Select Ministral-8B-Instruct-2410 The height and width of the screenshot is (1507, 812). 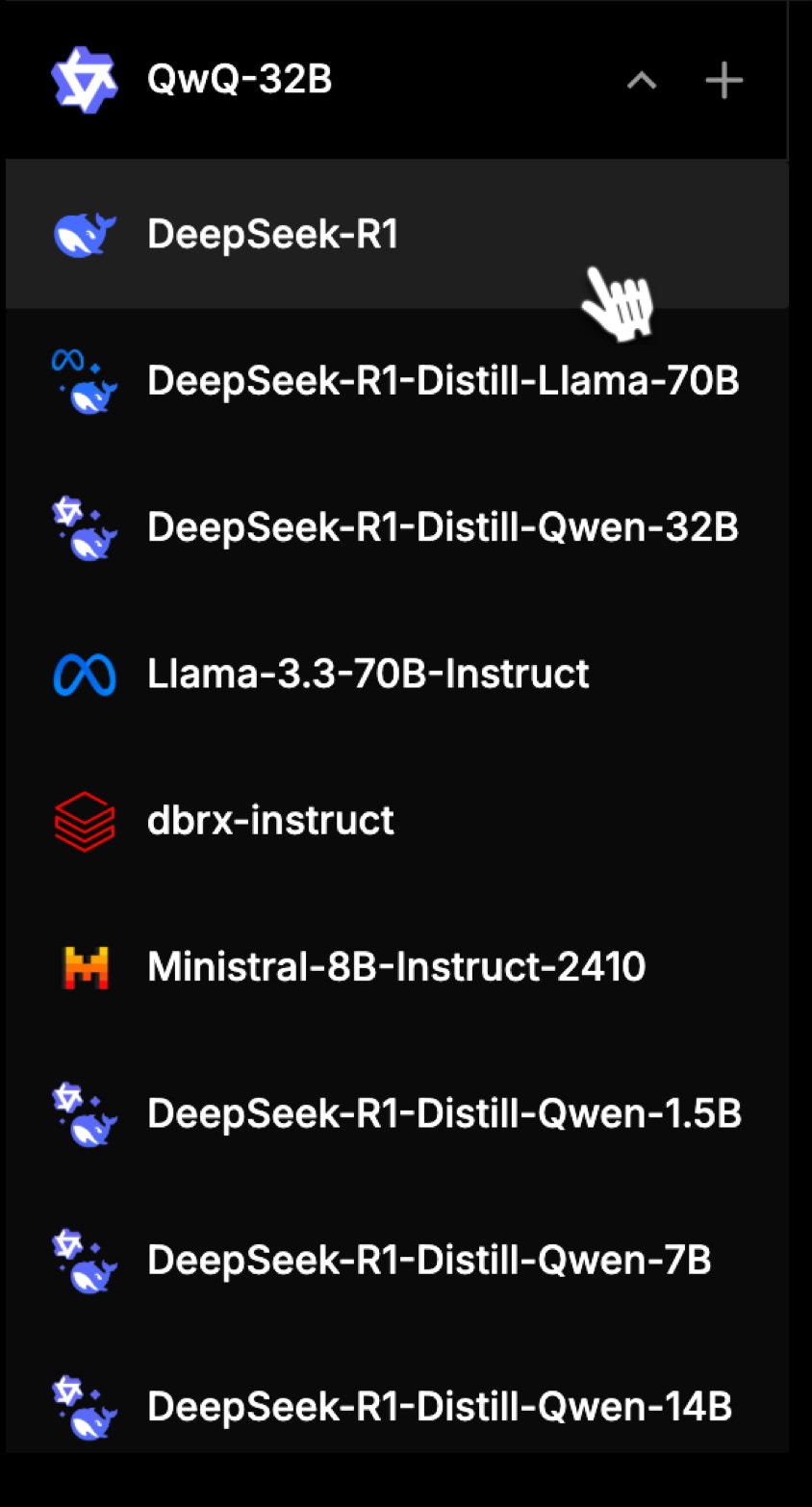click(397, 967)
